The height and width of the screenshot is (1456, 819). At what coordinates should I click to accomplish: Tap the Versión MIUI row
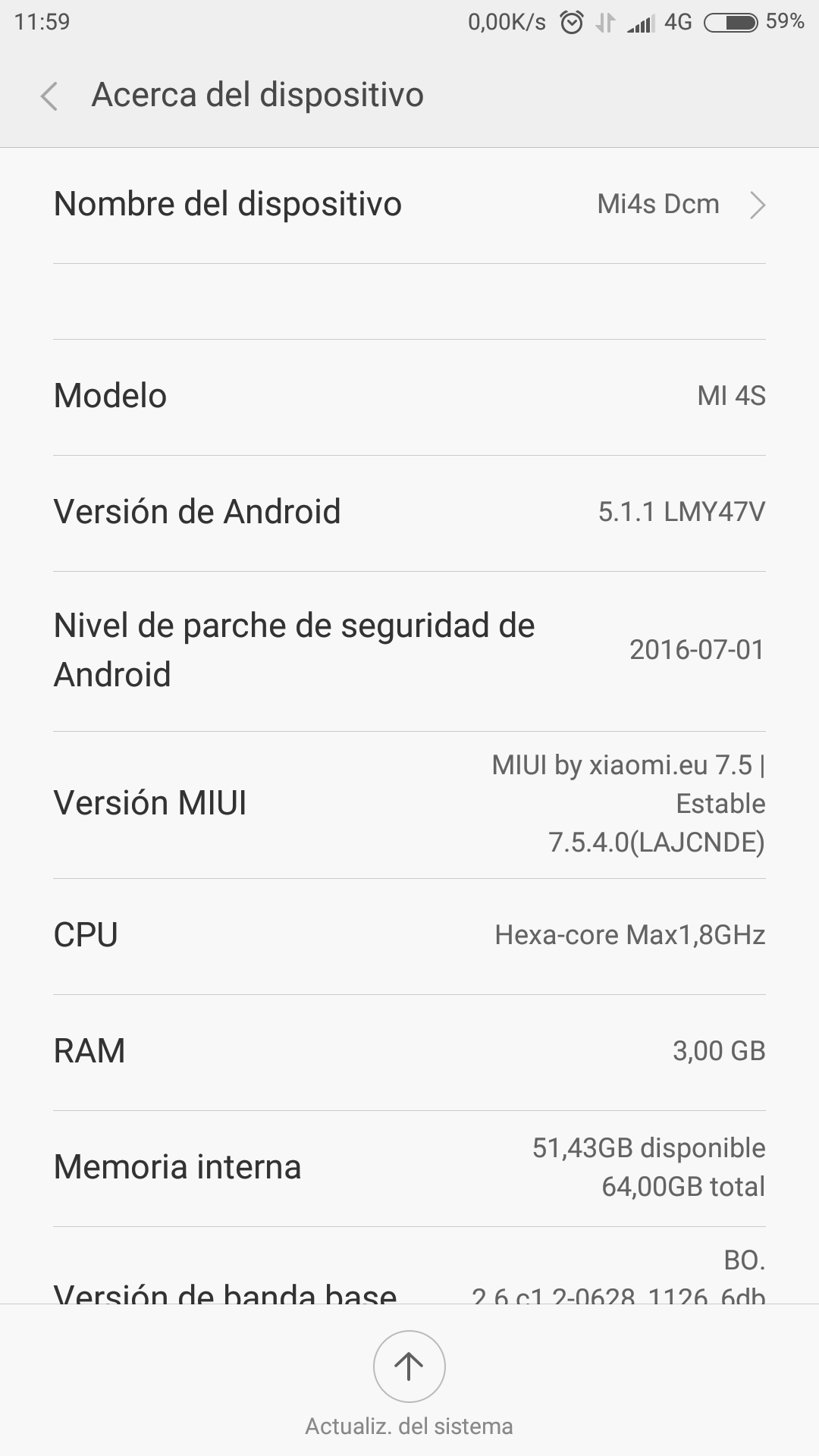point(409,805)
